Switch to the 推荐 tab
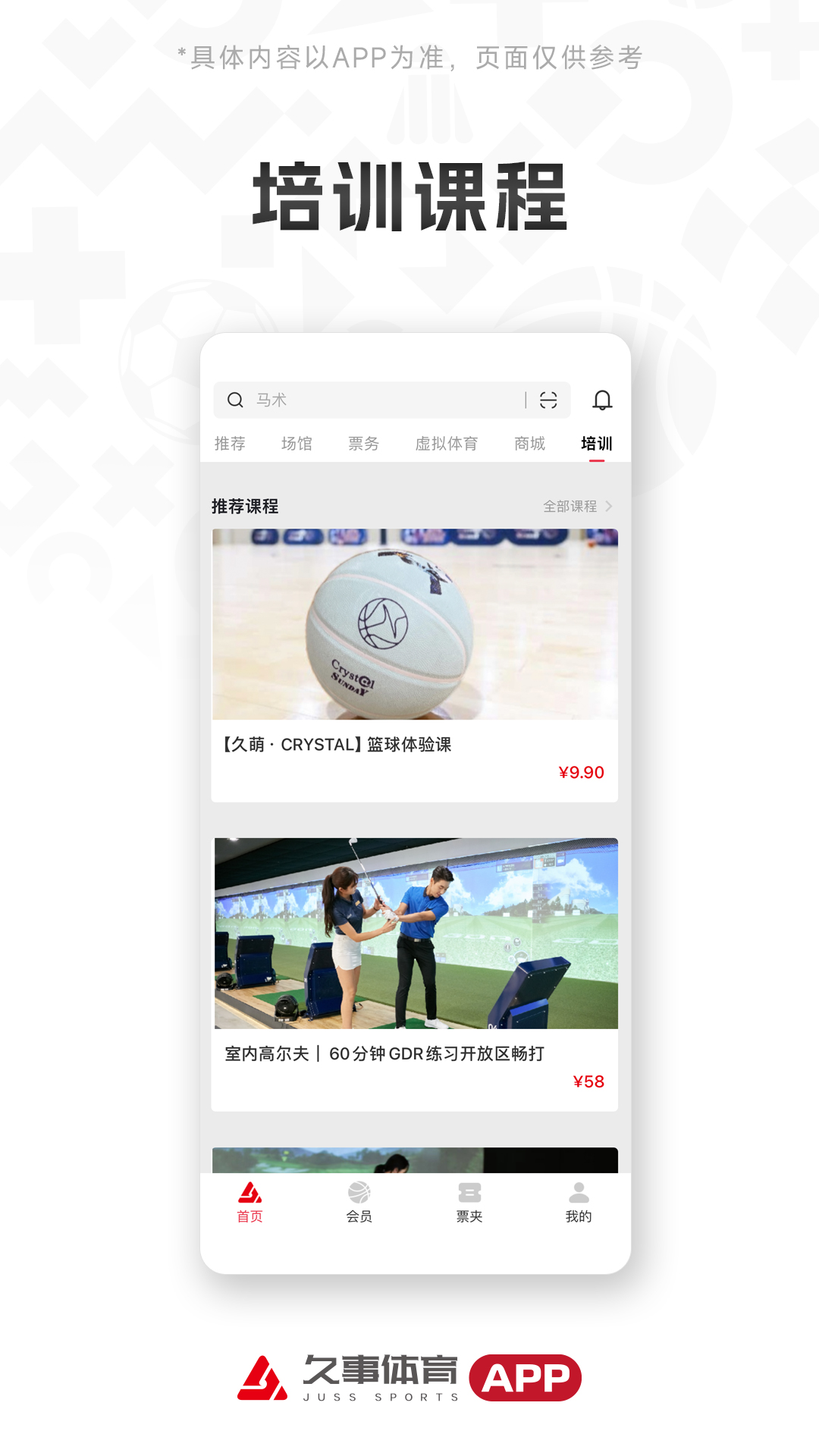This screenshot has width=819, height=1456. [229, 444]
